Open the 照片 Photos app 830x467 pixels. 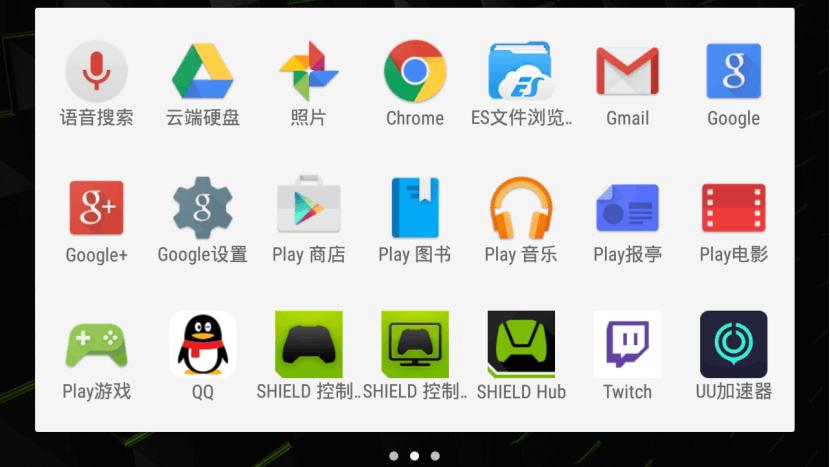coord(308,73)
